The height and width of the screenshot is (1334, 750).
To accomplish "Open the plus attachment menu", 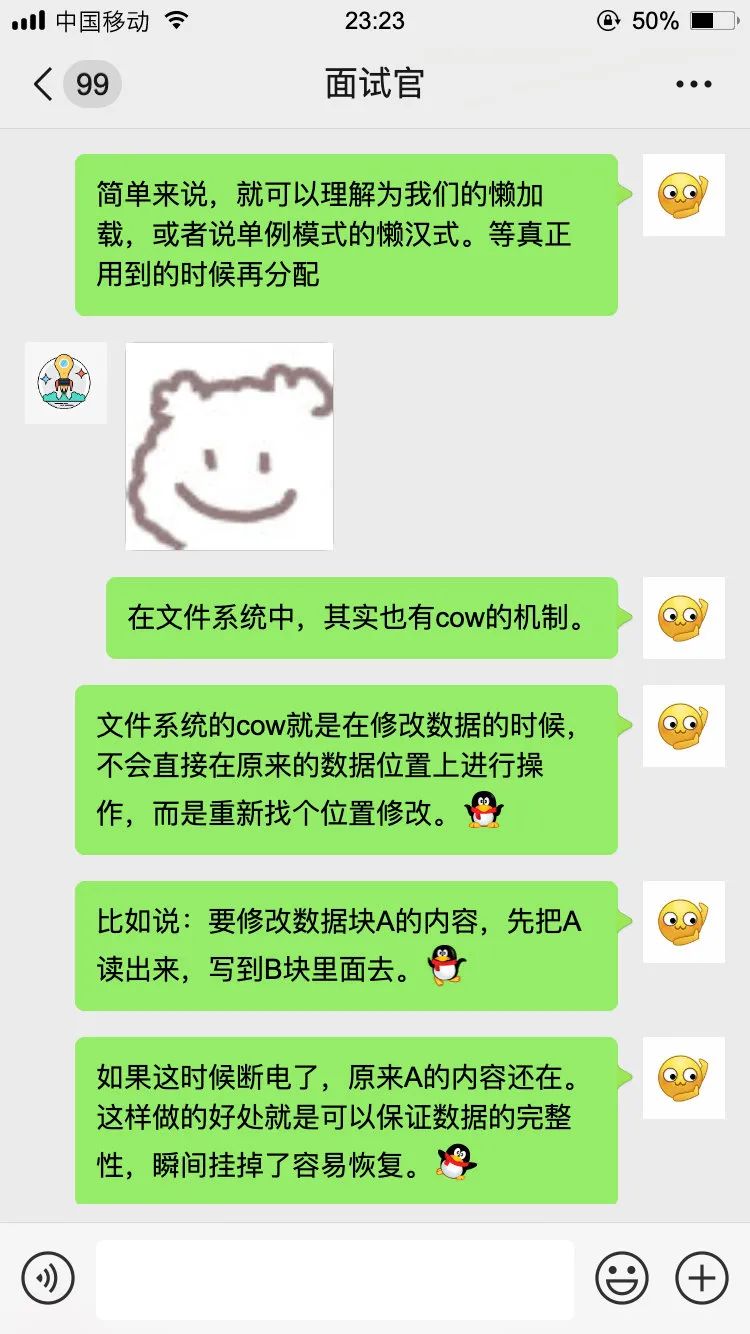I will (x=702, y=1277).
